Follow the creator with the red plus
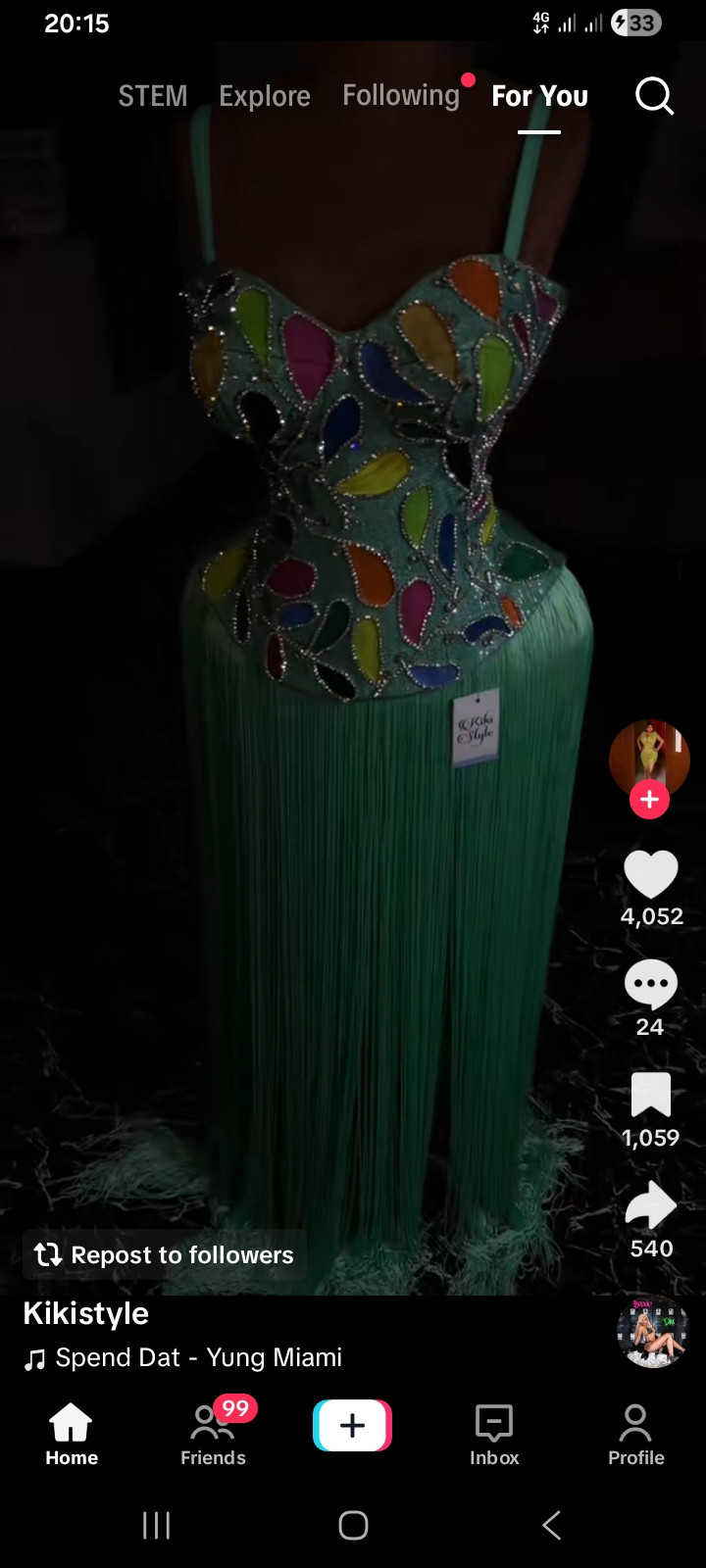This screenshot has width=706, height=1568. tap(649, 800)
